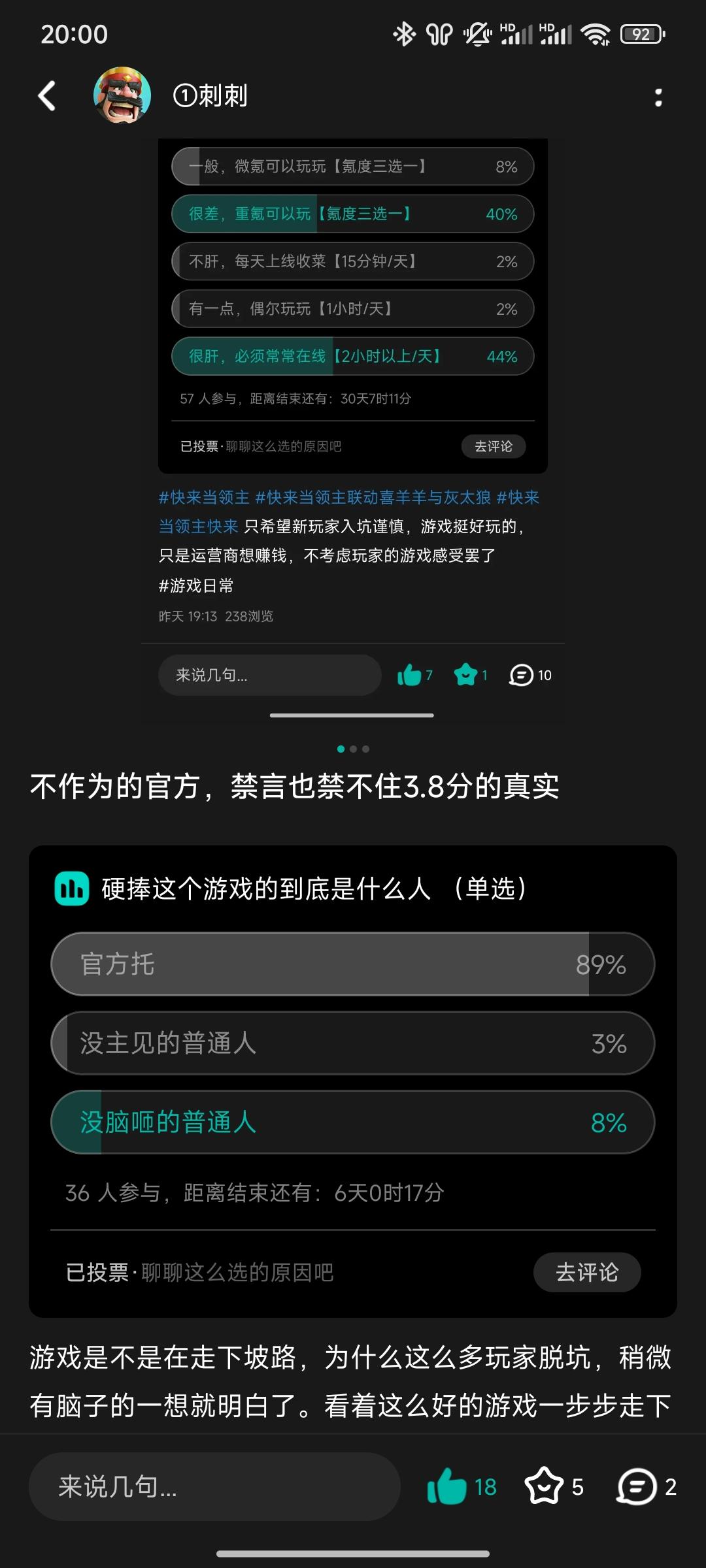Tap the thumbs-up icon showing 7 likes
The width and height of the screenshot is (706, 1568).
[411, 674]
